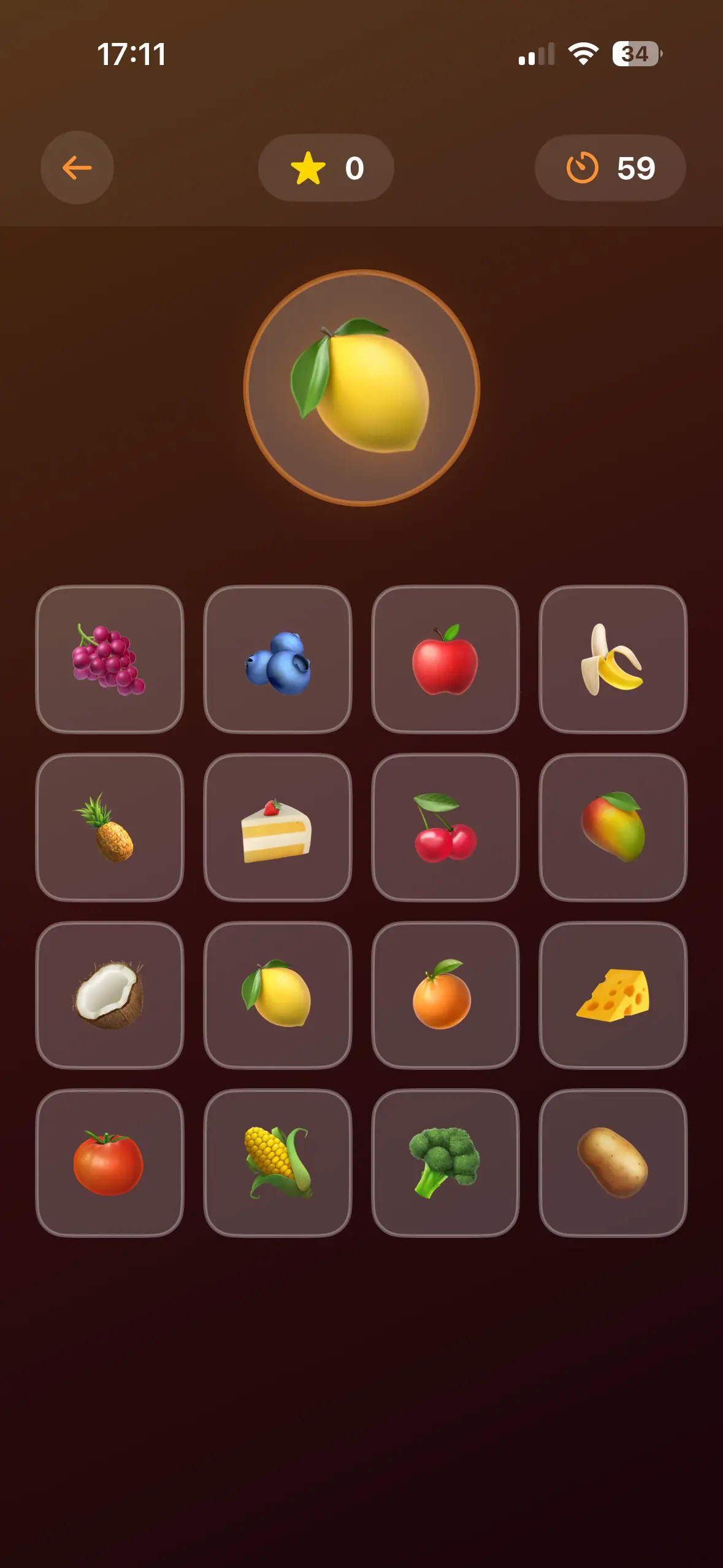The width and height of the screenshot is (723, 1568).
Task: Choose the cherries tile
Action: coord(445,828)
